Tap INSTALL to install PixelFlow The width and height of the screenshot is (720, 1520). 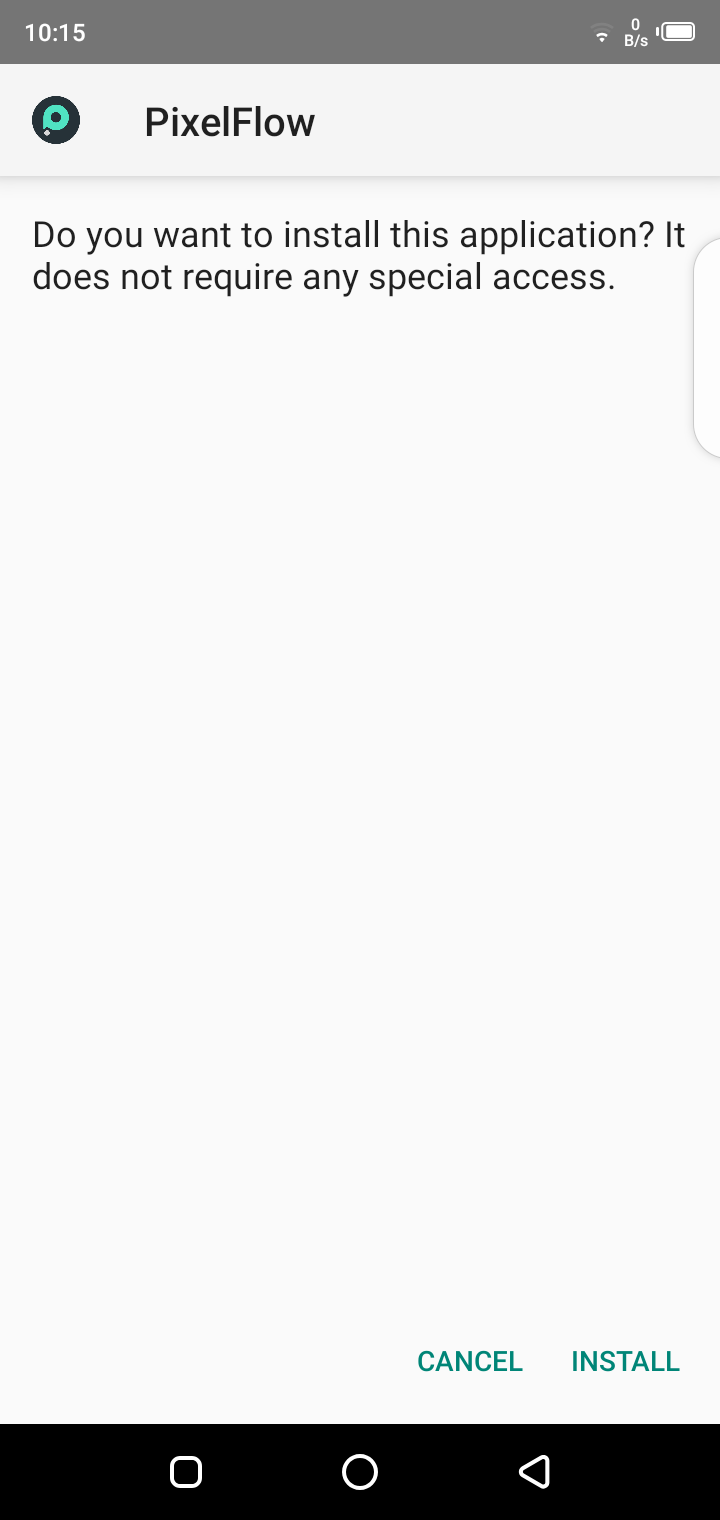[x=625, y=1361]
